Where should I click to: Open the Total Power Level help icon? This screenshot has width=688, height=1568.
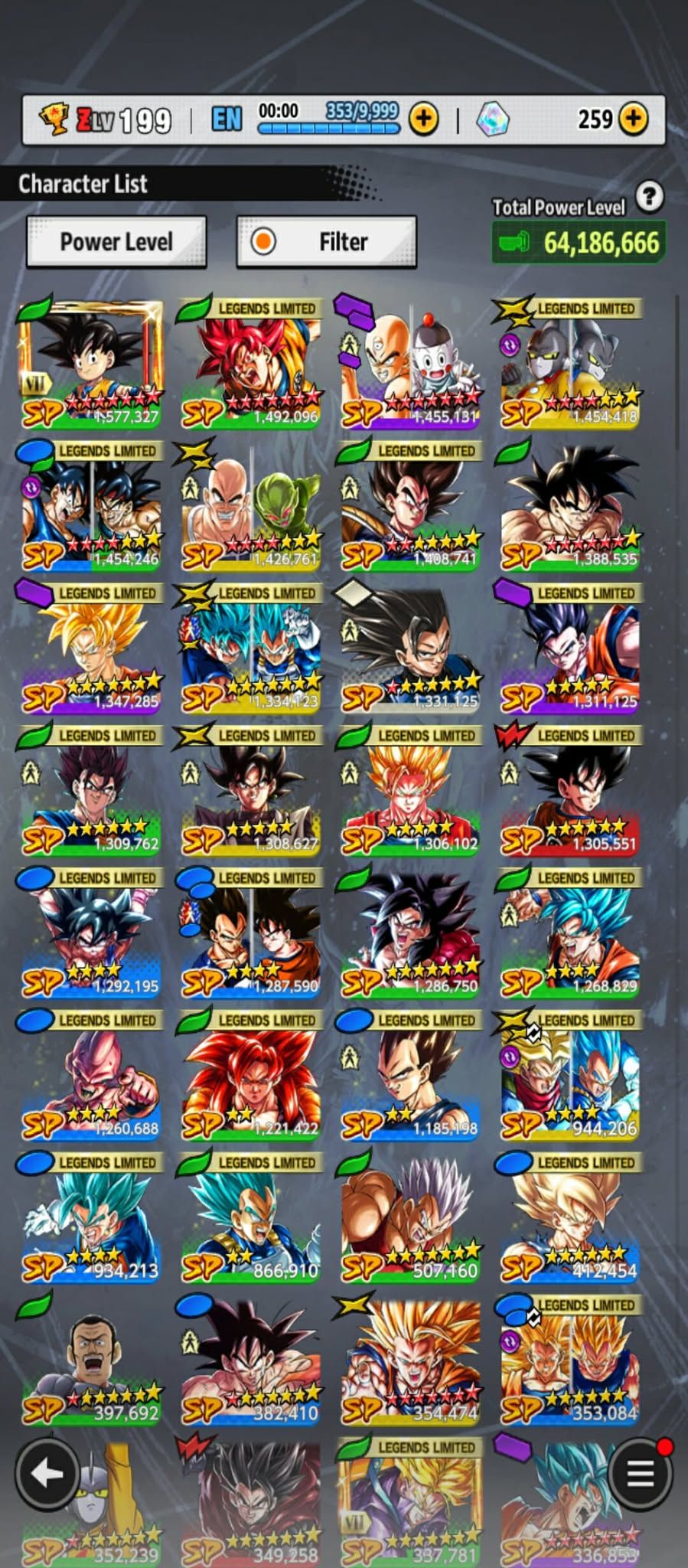coord(649,198)
